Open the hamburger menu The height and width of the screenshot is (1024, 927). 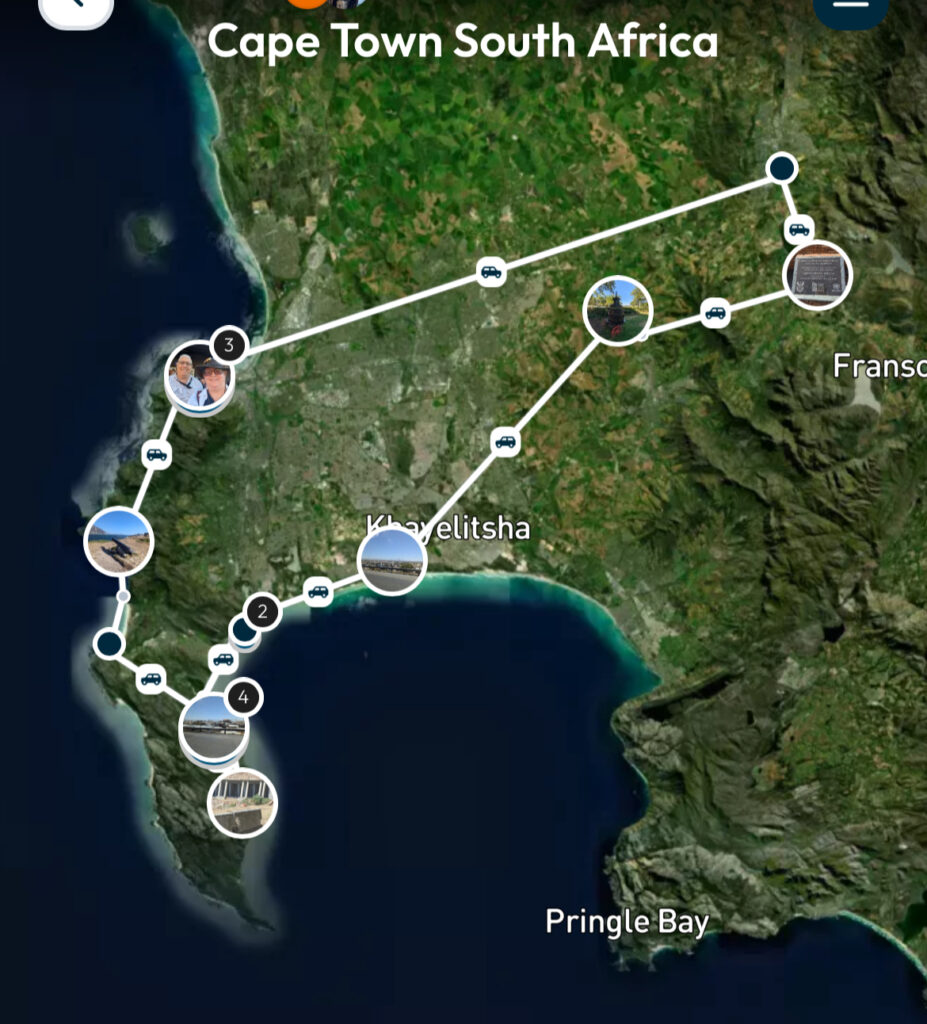850,8
